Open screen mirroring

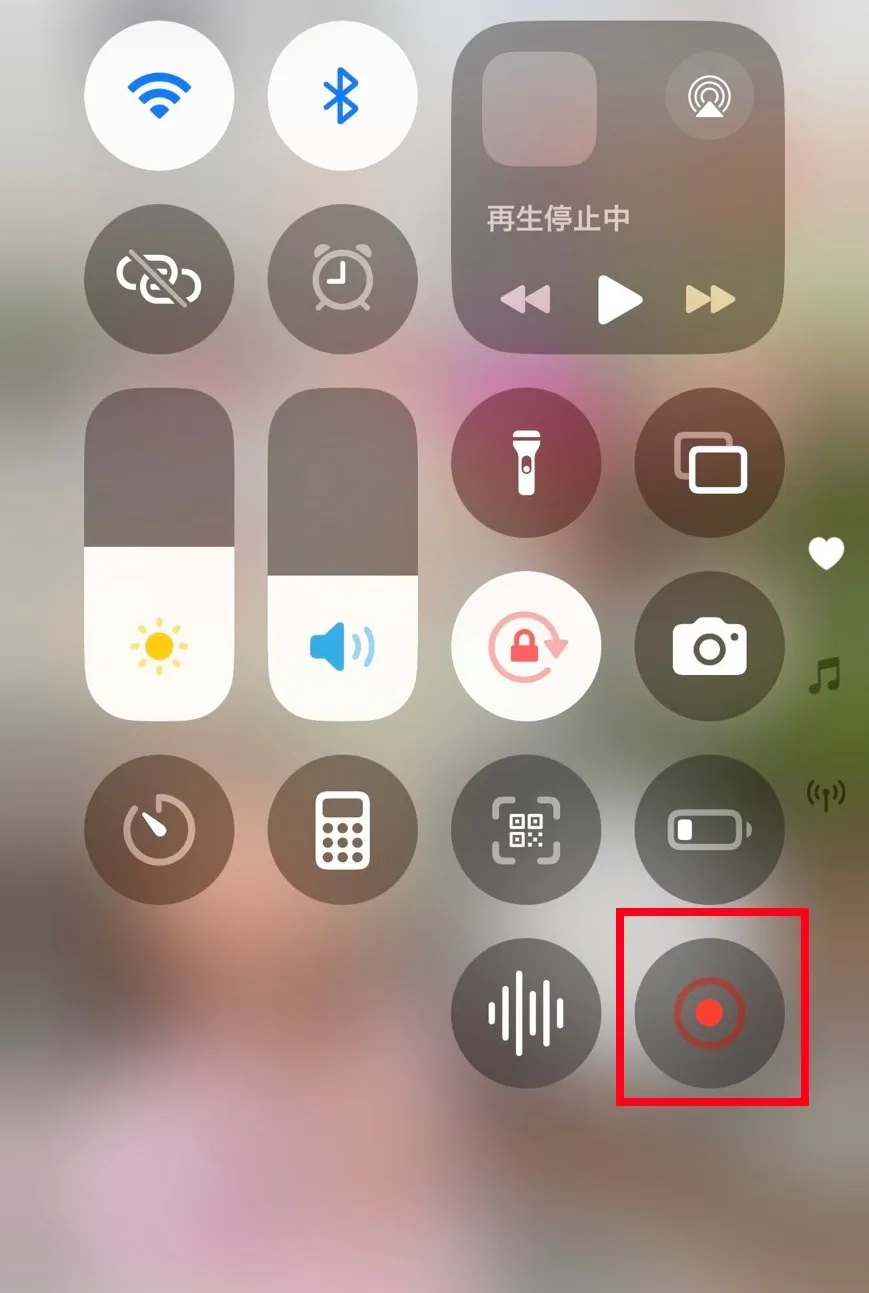[x=709, y=463]
